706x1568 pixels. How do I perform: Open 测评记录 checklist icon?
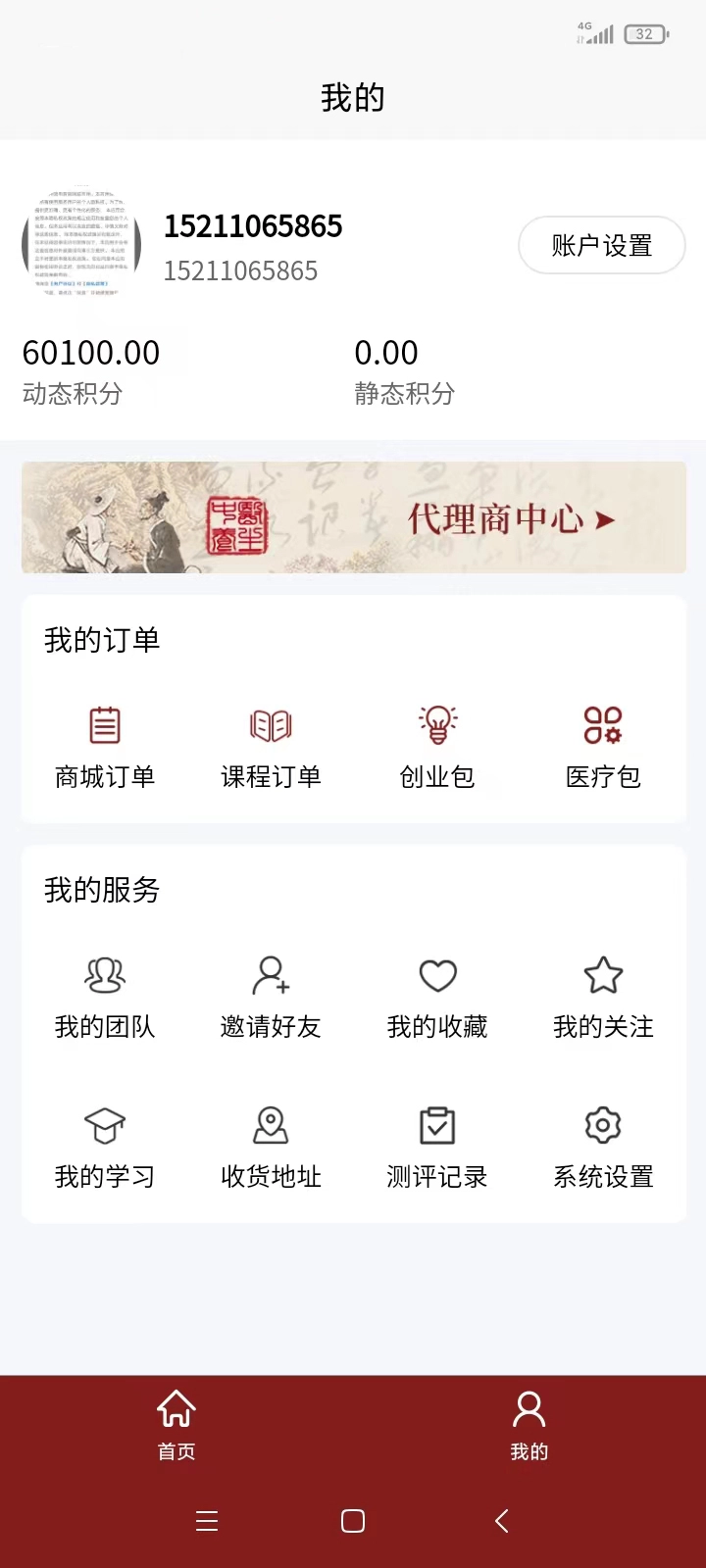point(437,1125)
